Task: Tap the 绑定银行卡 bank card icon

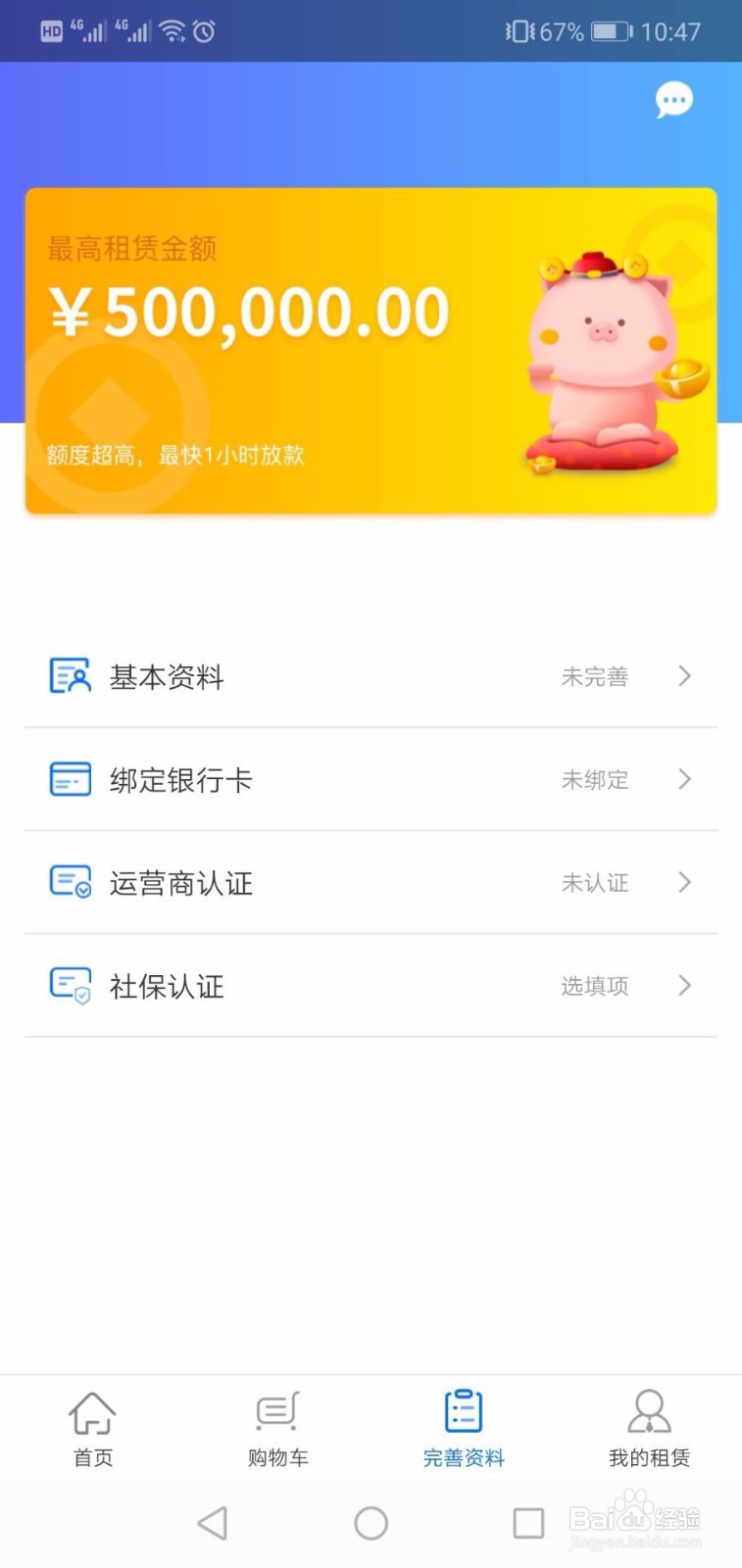Action: click(x=69, y=779)
